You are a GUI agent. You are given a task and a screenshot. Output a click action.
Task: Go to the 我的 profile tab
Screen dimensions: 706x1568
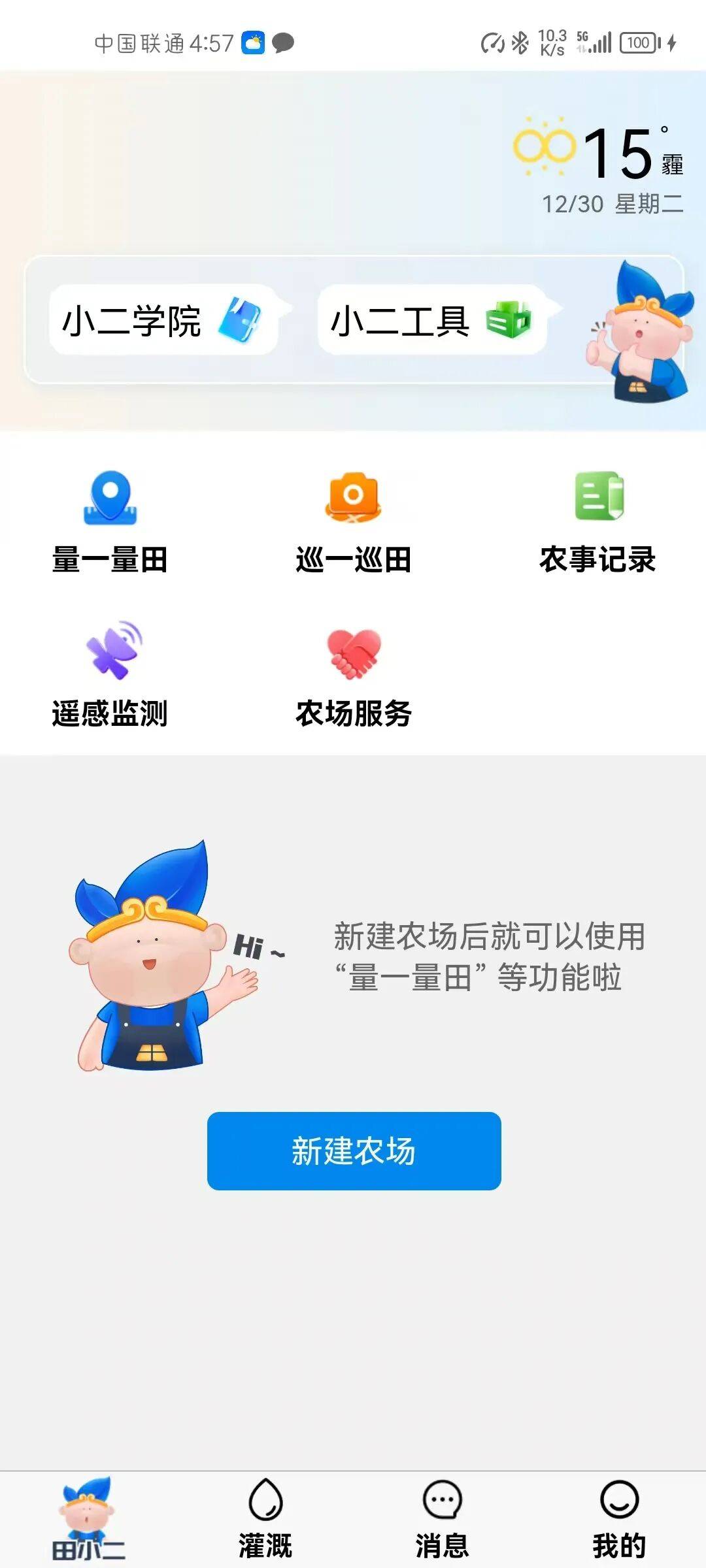[618, 1520]
